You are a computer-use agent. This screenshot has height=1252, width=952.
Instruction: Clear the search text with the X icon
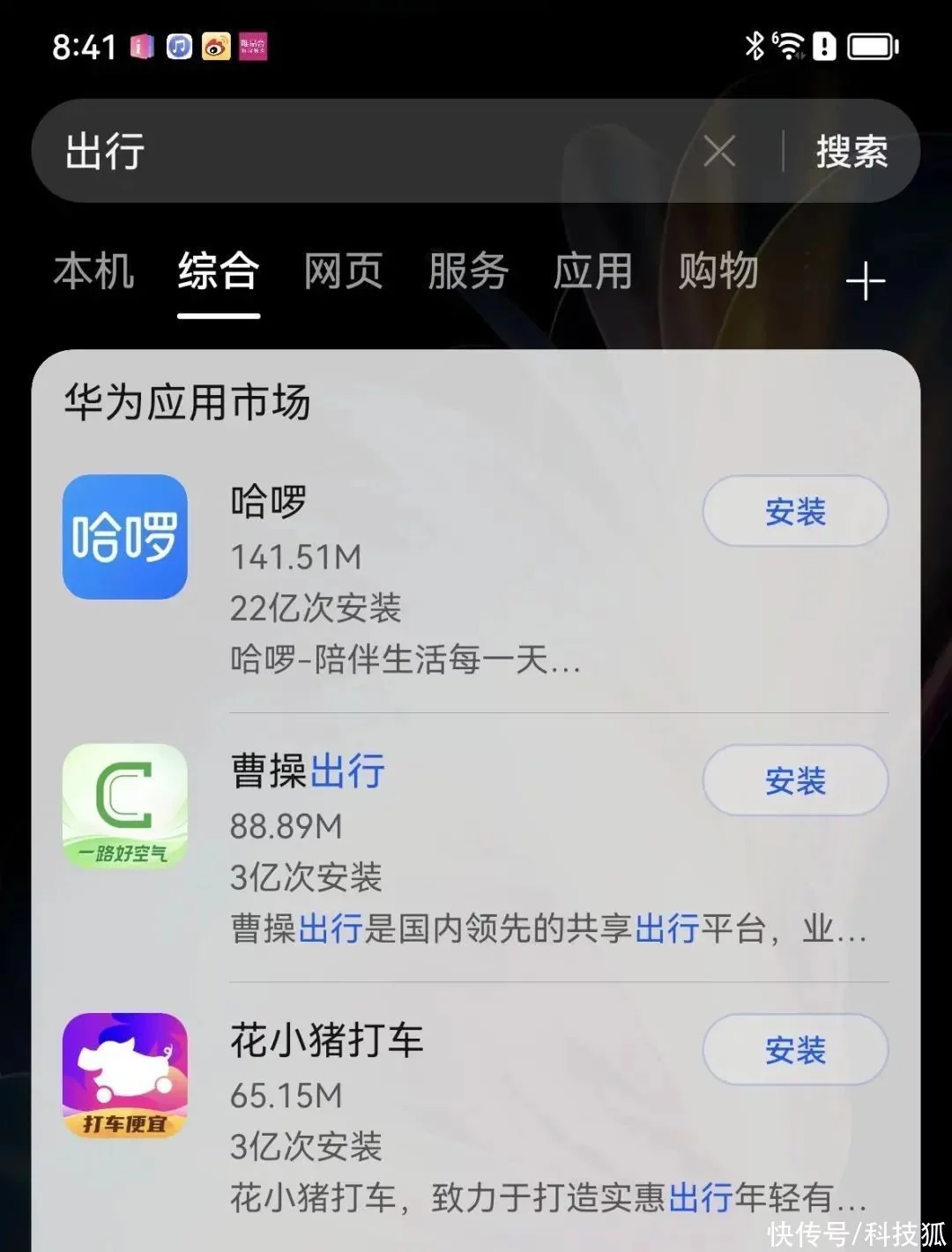point(719,152)
